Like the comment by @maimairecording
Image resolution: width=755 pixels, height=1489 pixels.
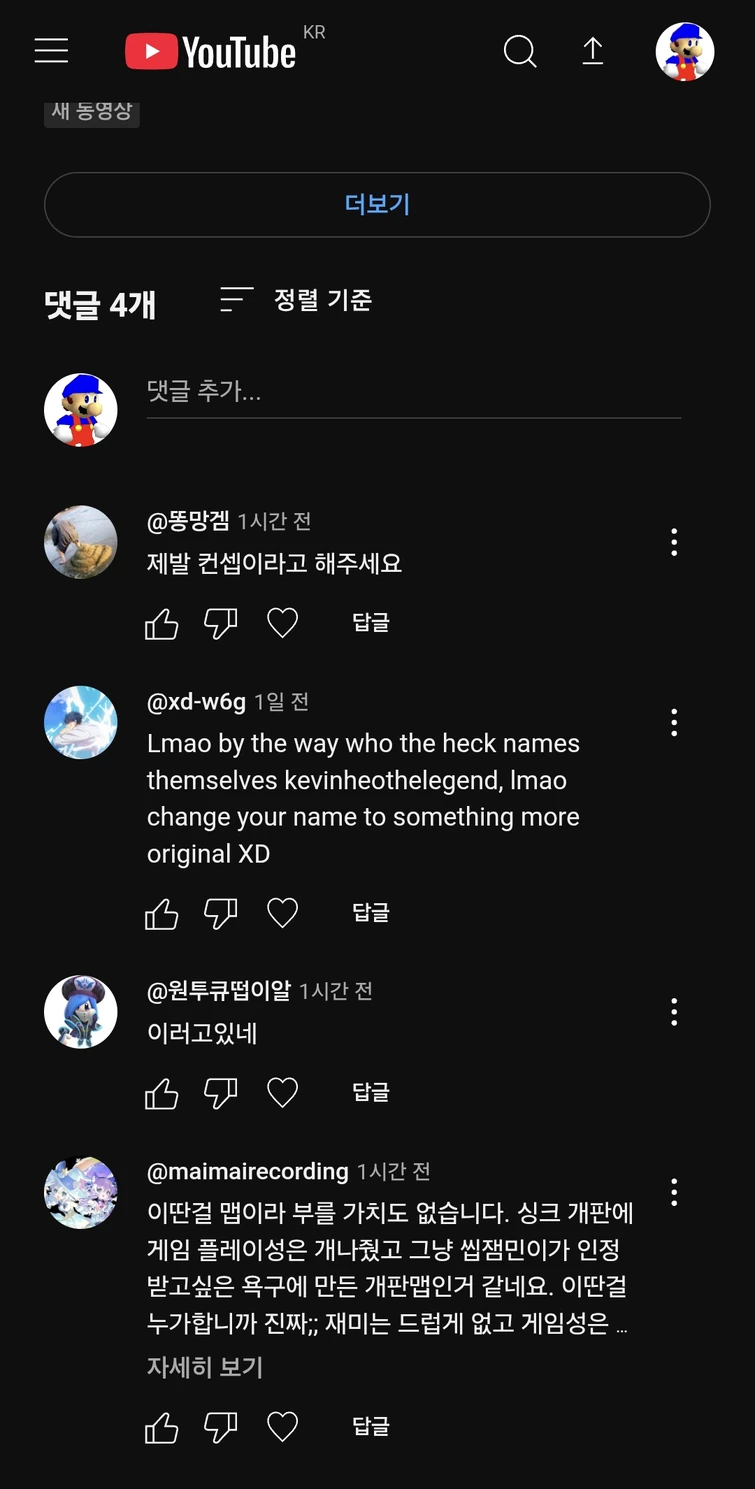162,1427
